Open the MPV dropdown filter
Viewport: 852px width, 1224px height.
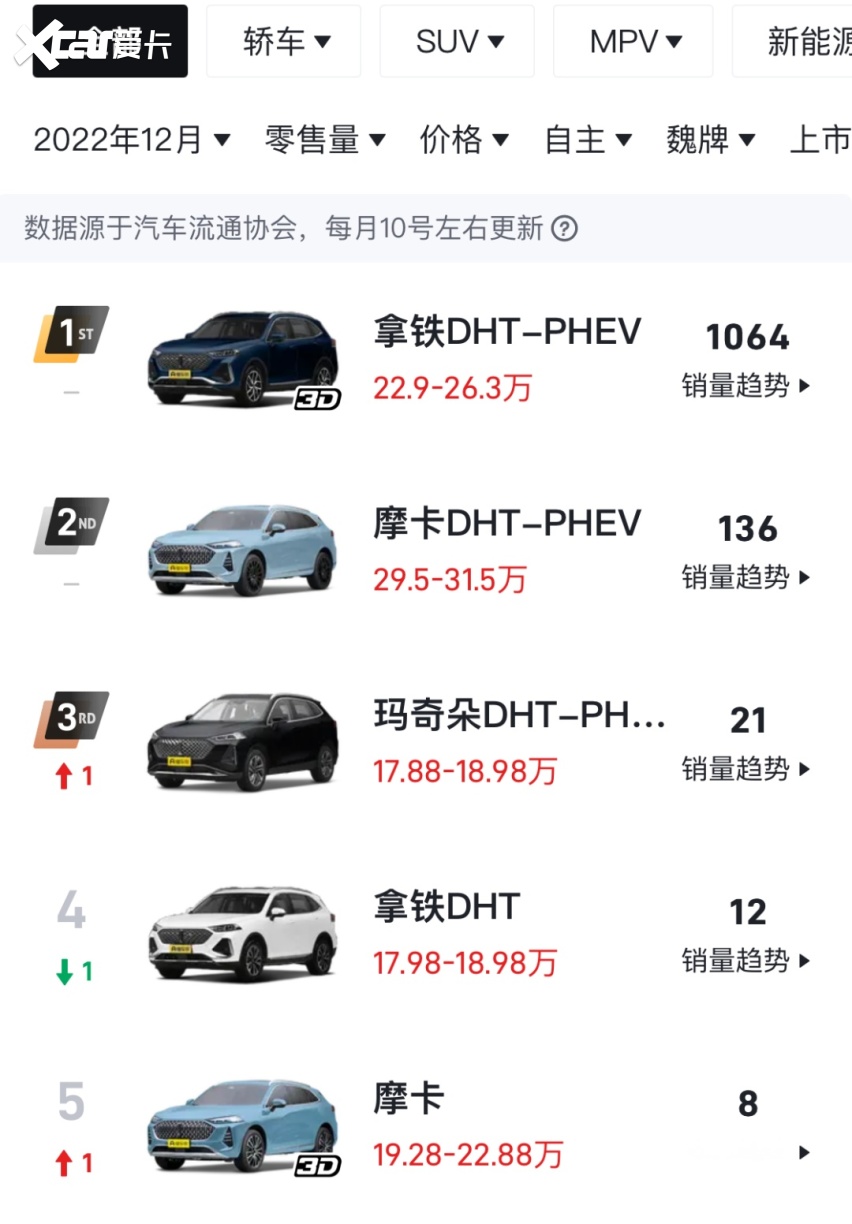tap(634, 42)
